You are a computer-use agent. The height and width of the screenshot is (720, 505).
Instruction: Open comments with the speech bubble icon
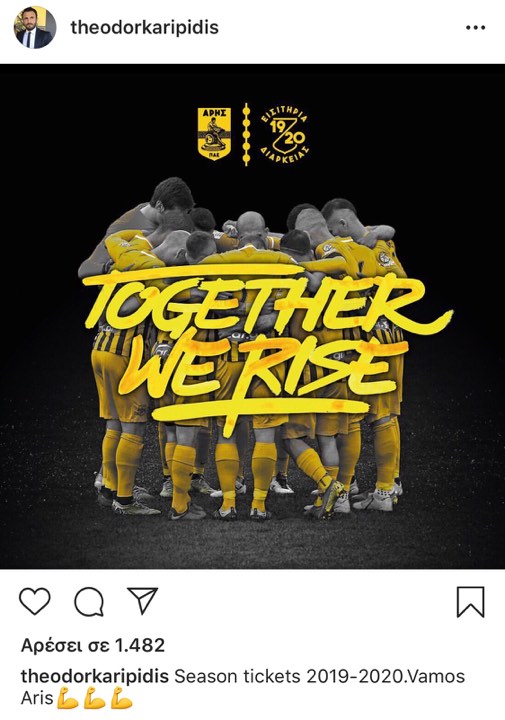89,602
